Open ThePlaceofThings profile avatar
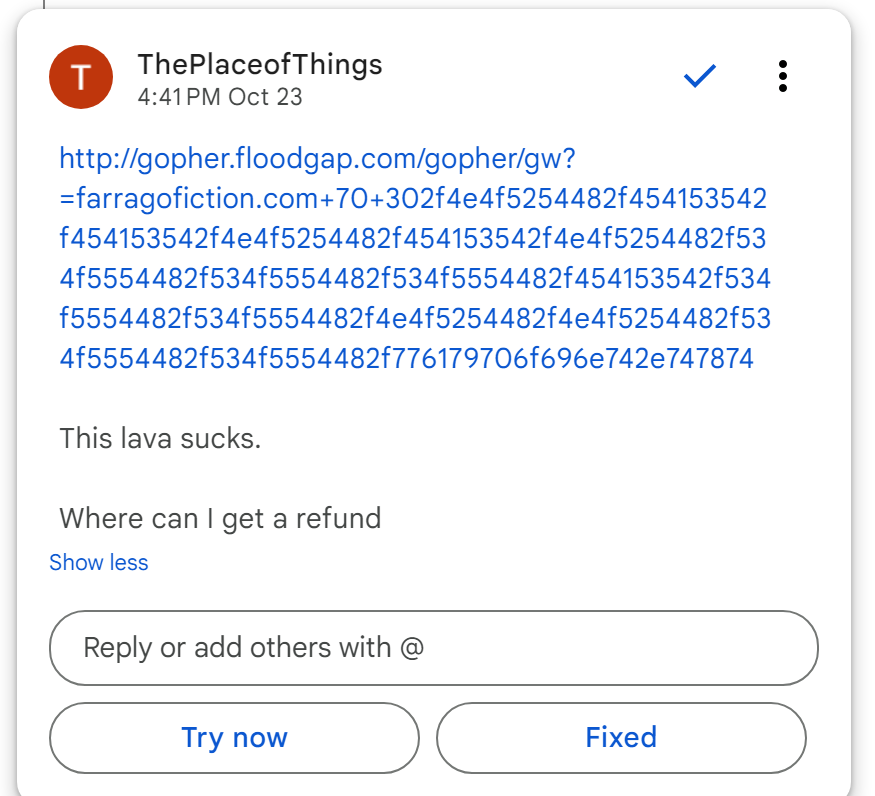Screen dimensions: 875x796 click(81, 76)
